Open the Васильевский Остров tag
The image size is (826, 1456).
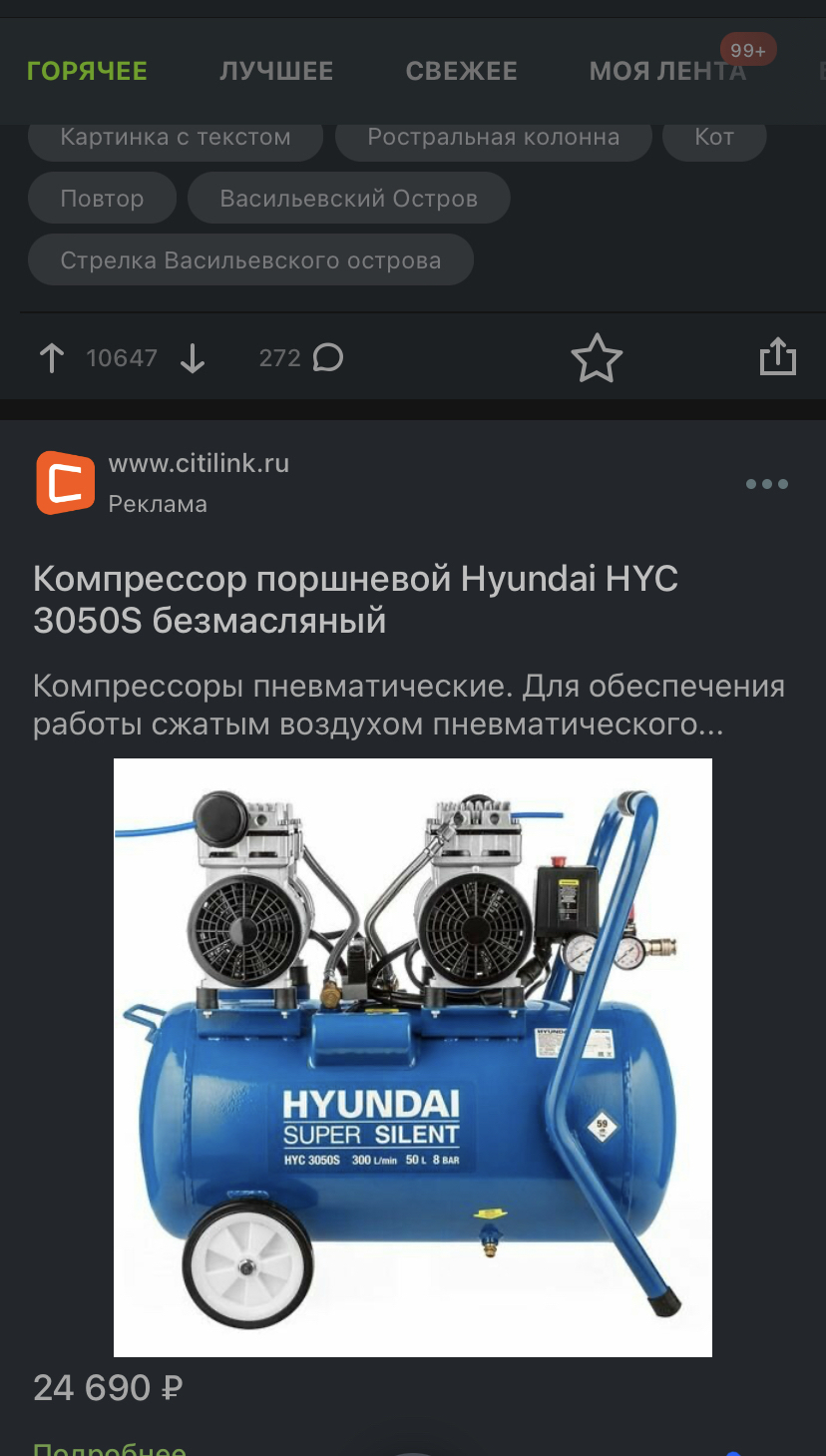tap(348, 199)
